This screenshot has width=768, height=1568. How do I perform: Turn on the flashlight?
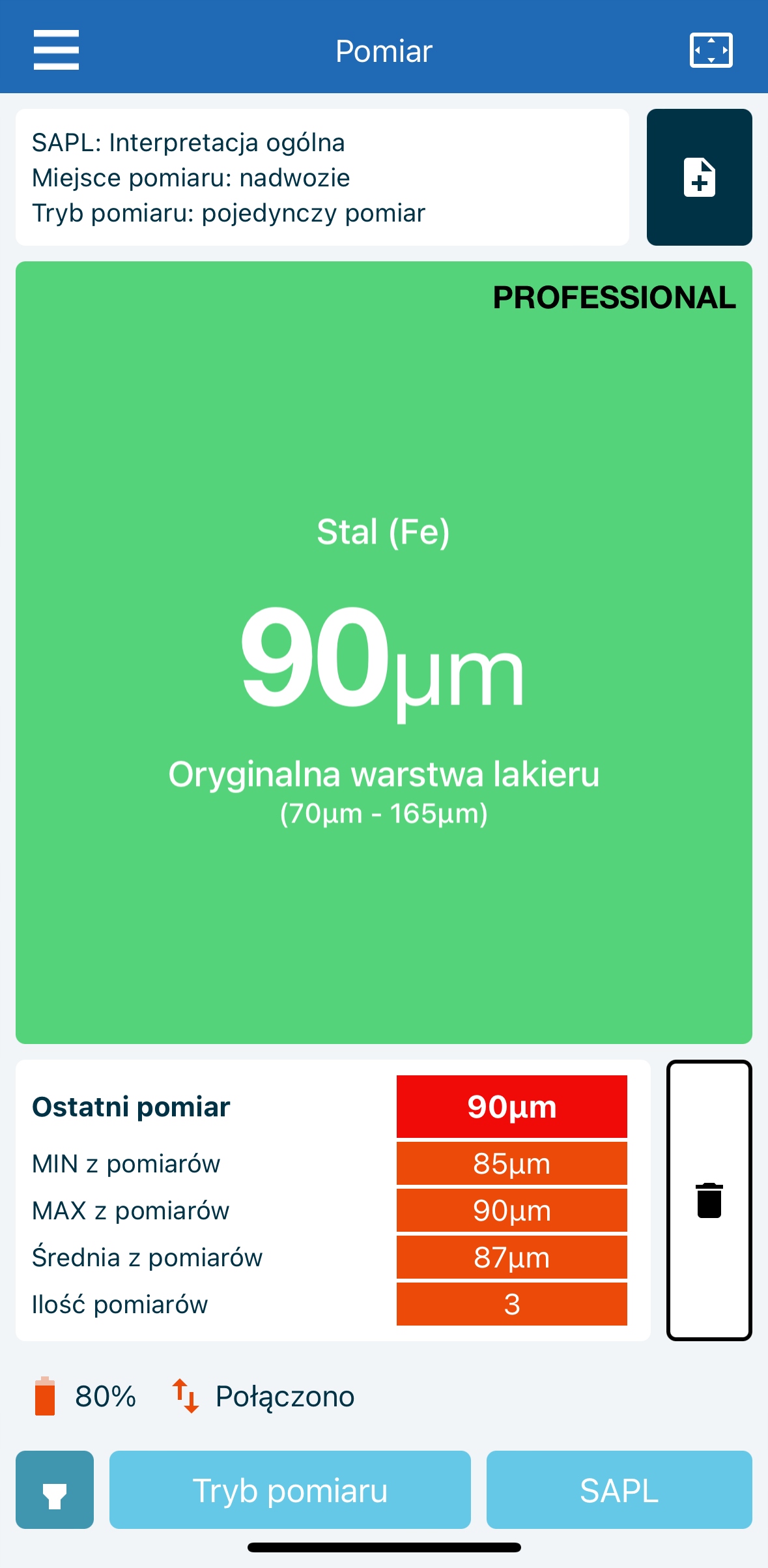(x=55, y=1489)
